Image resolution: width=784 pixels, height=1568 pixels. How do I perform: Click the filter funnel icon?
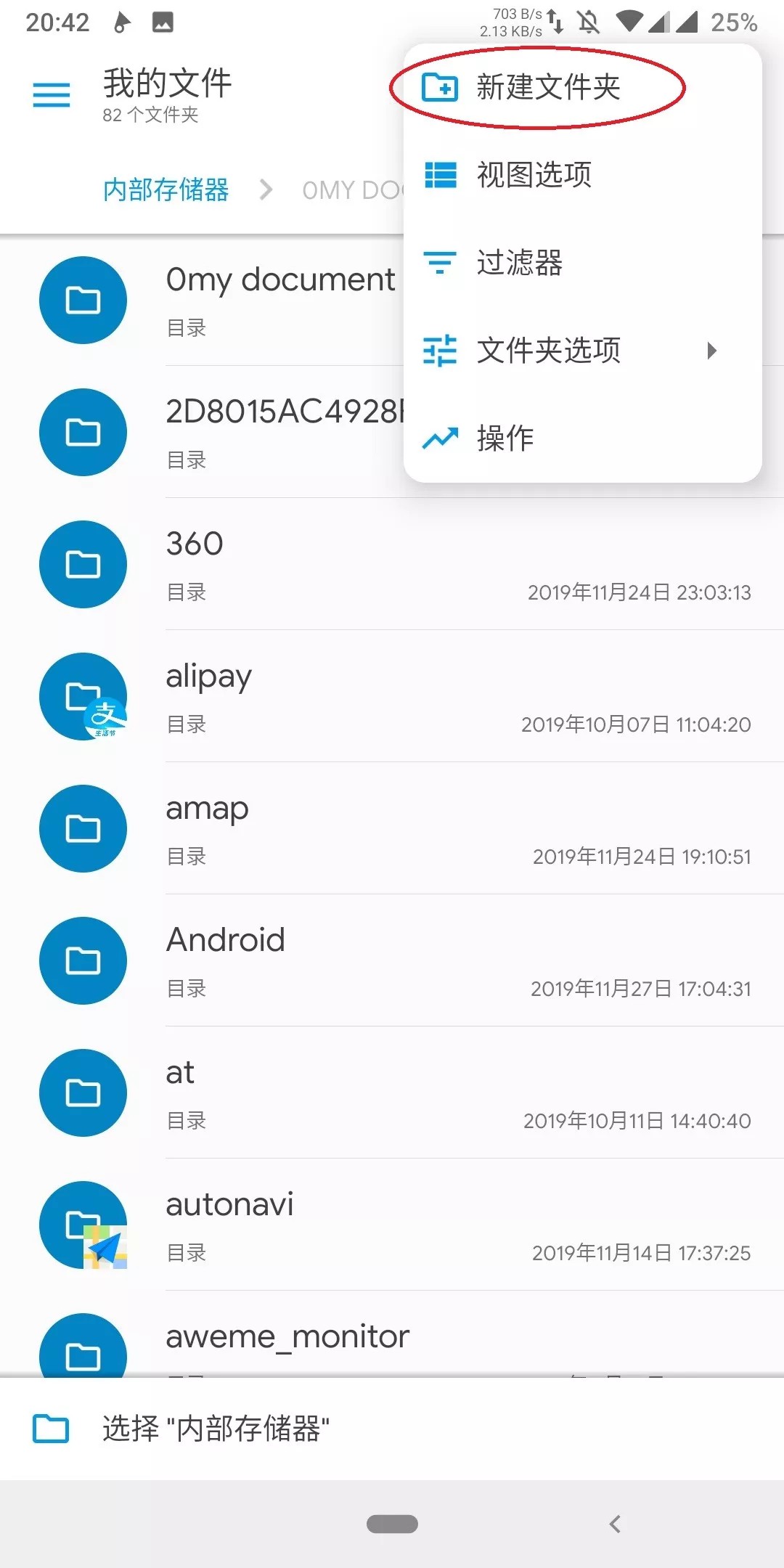pos(440,261)
